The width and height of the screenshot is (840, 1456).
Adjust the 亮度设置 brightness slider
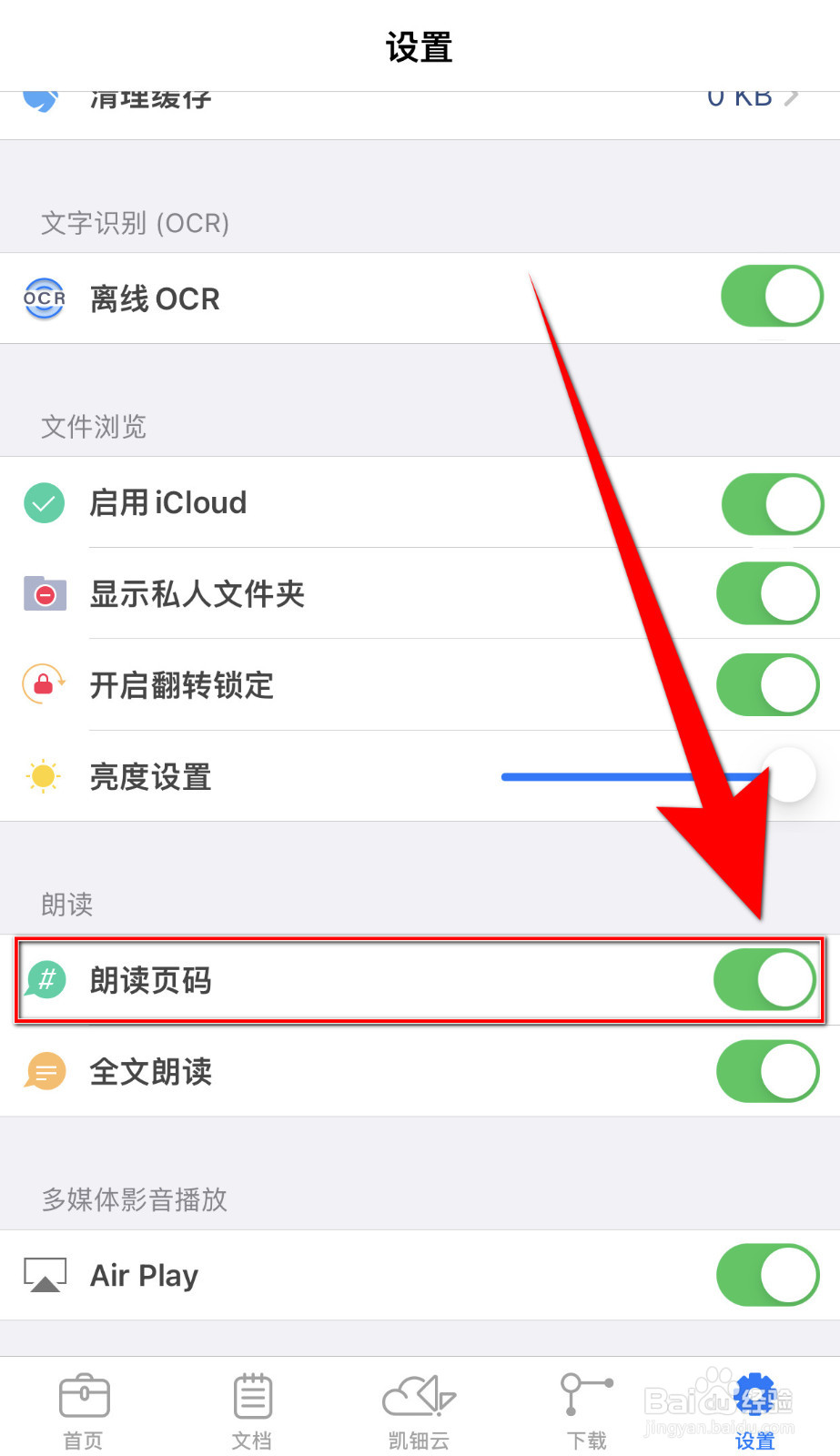787,774
